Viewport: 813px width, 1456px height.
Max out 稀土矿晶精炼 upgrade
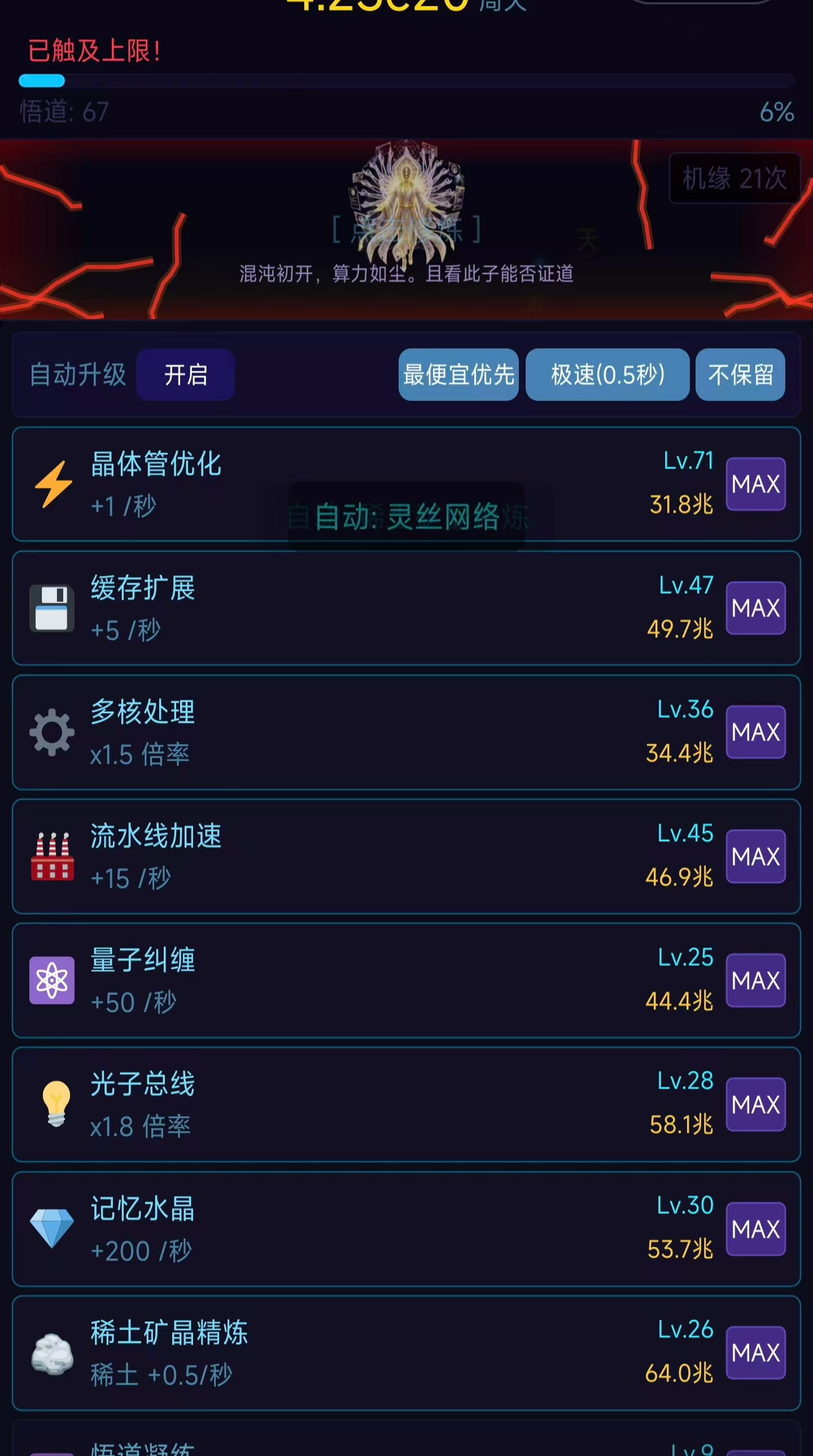(x=755, y=1353)
